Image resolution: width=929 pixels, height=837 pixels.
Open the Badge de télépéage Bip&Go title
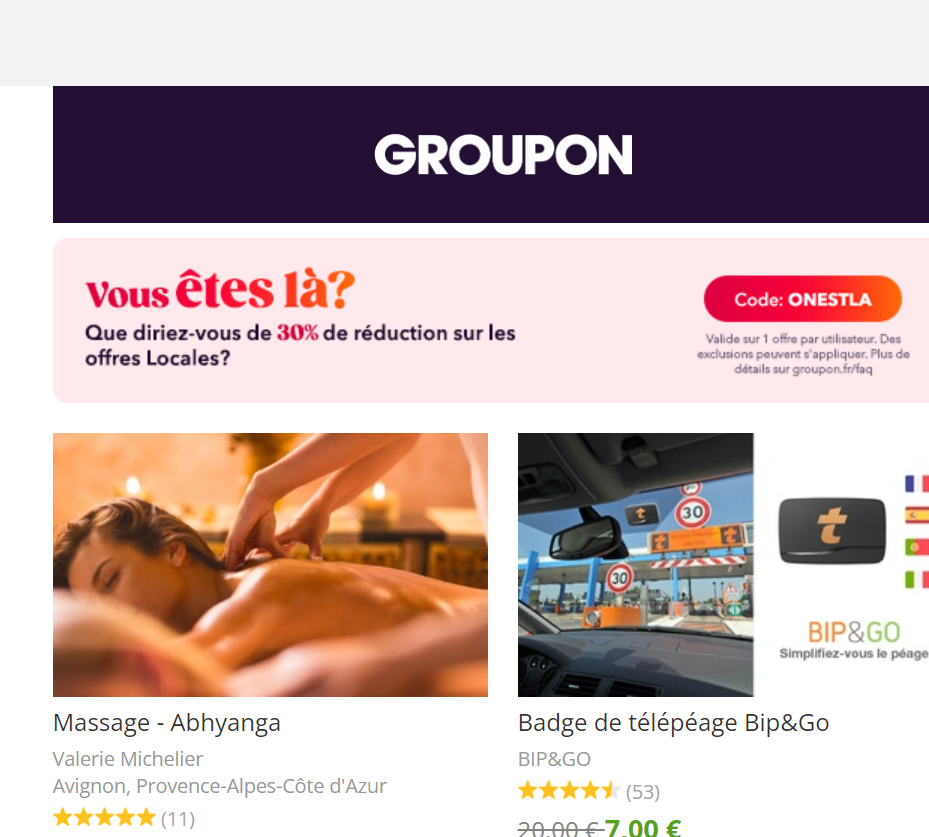(673, 723)
